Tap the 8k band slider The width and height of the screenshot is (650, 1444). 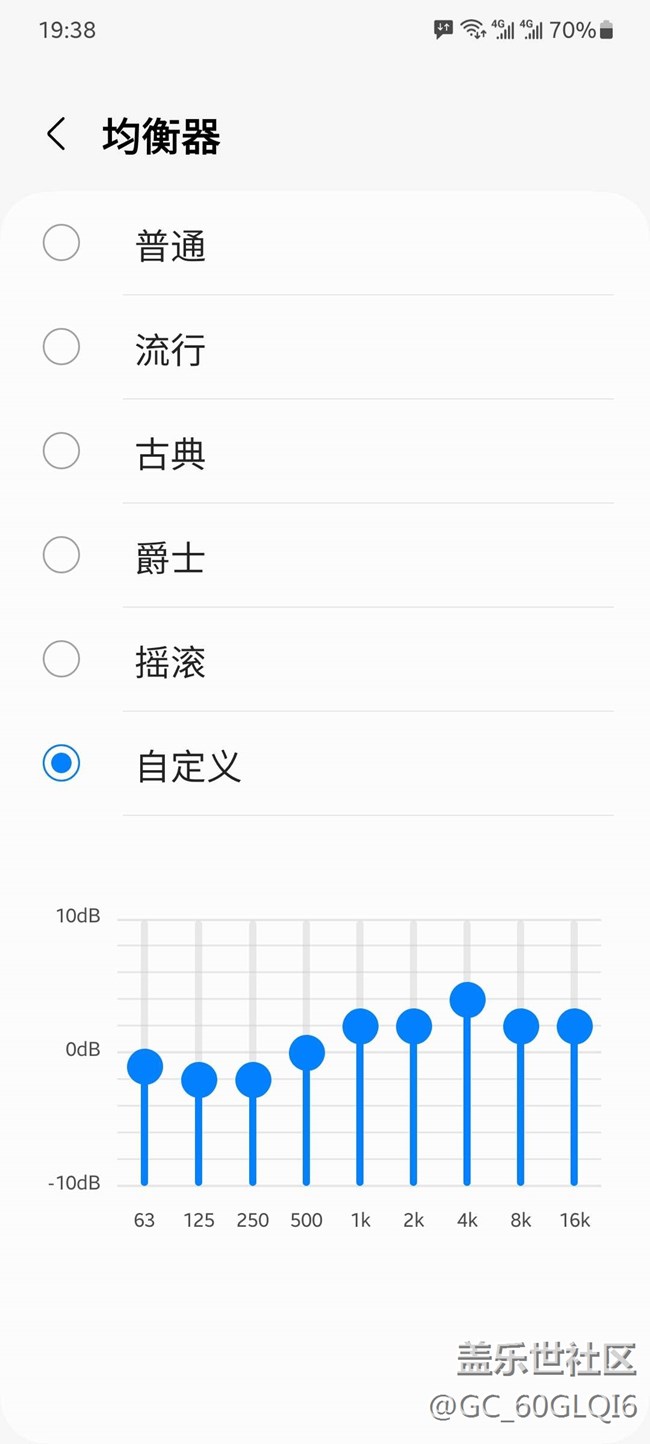click(x=521, y=1026)
